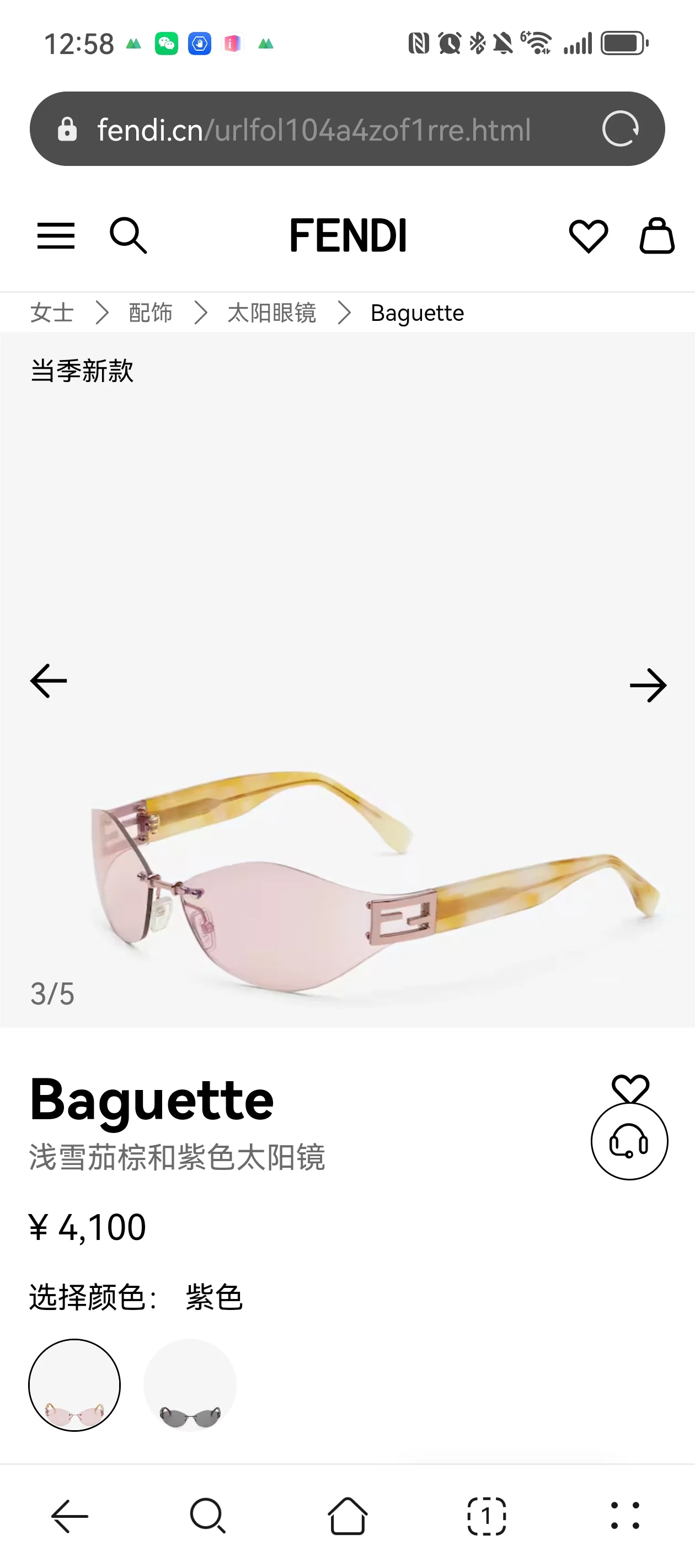Add Baguette sunglasses to wishlist
The height and width of the screenshot is (1568, 695).
[630, 1089]
